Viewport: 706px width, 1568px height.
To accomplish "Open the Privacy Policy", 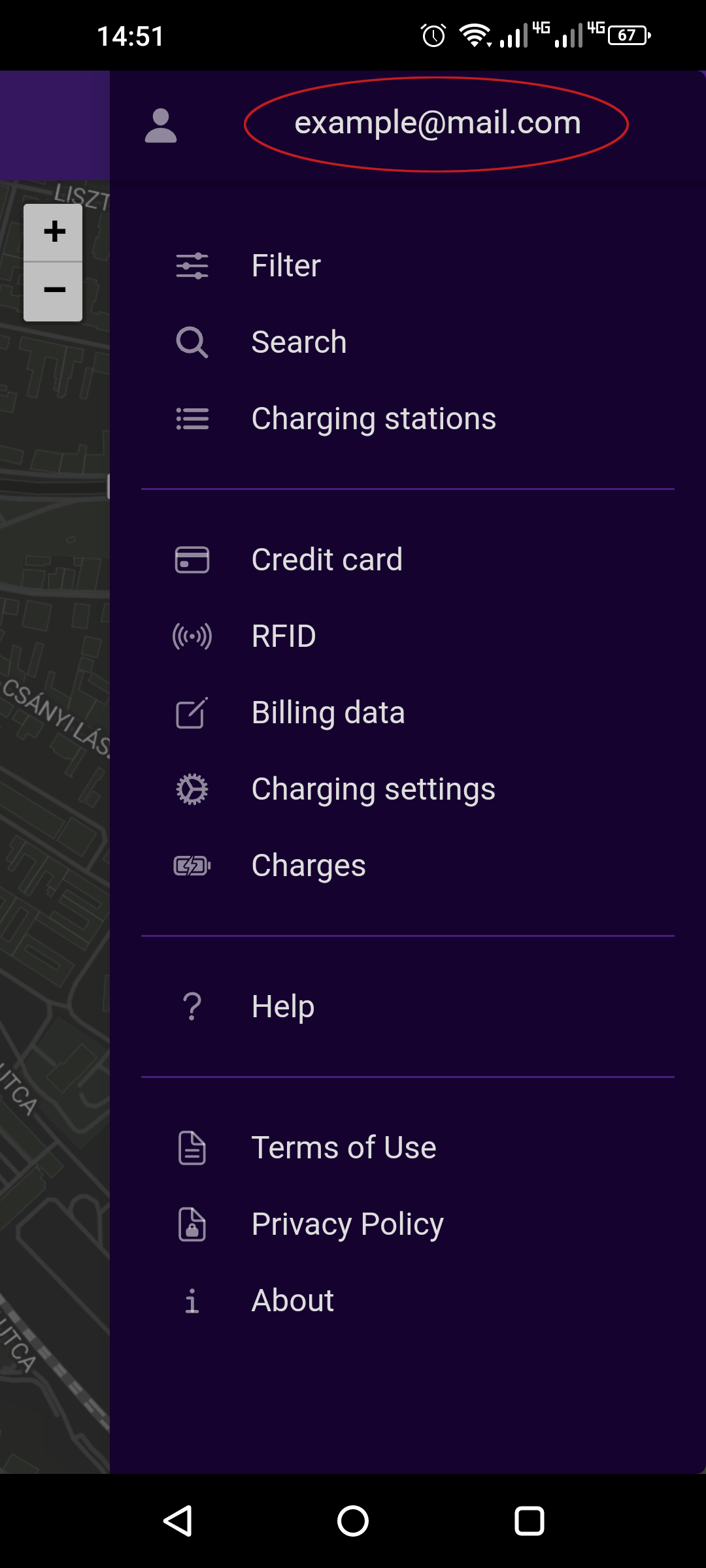I will (x=408, y=1224).
